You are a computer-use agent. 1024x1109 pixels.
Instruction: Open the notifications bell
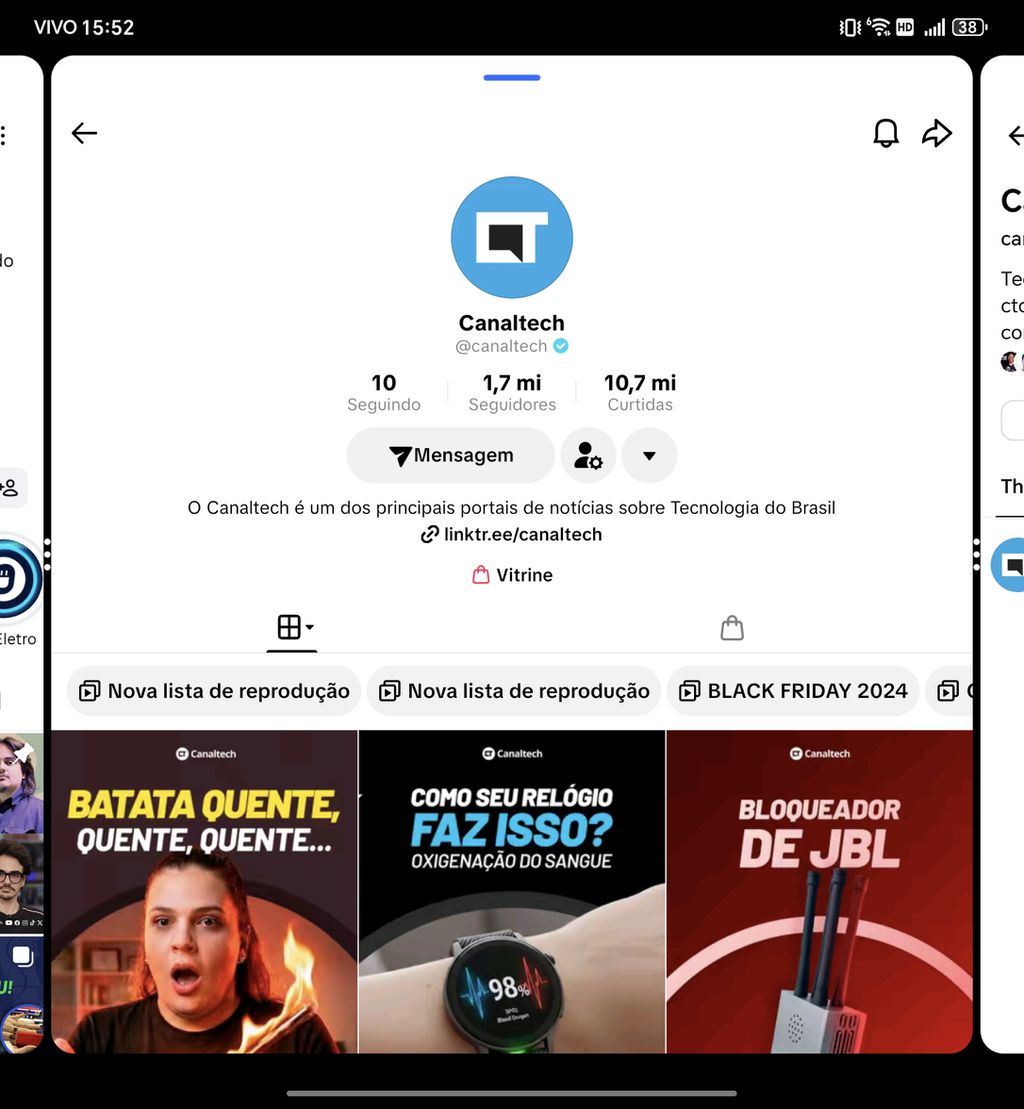tap(885, 133)
